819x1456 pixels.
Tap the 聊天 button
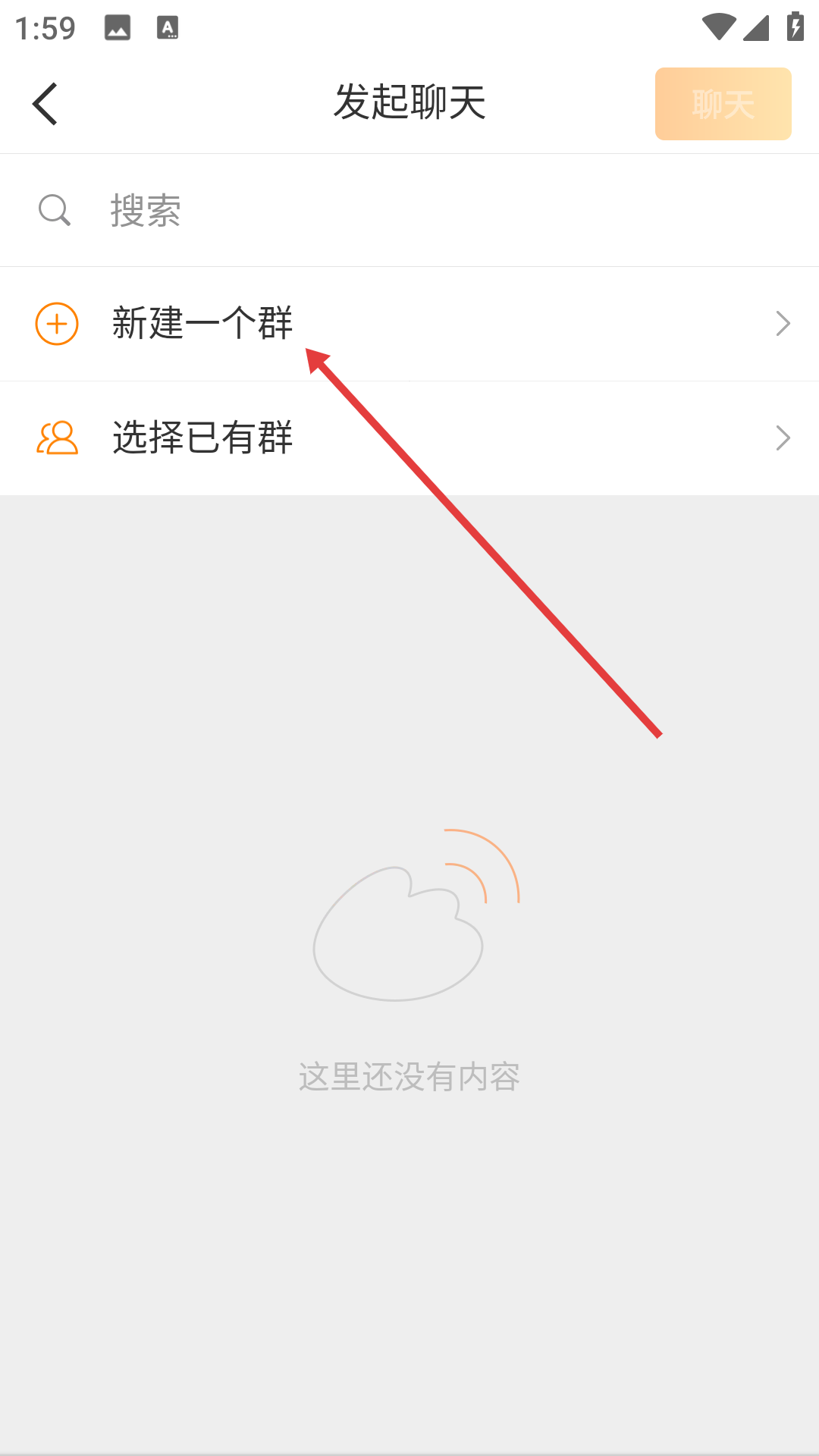click(x=723, y=104)
